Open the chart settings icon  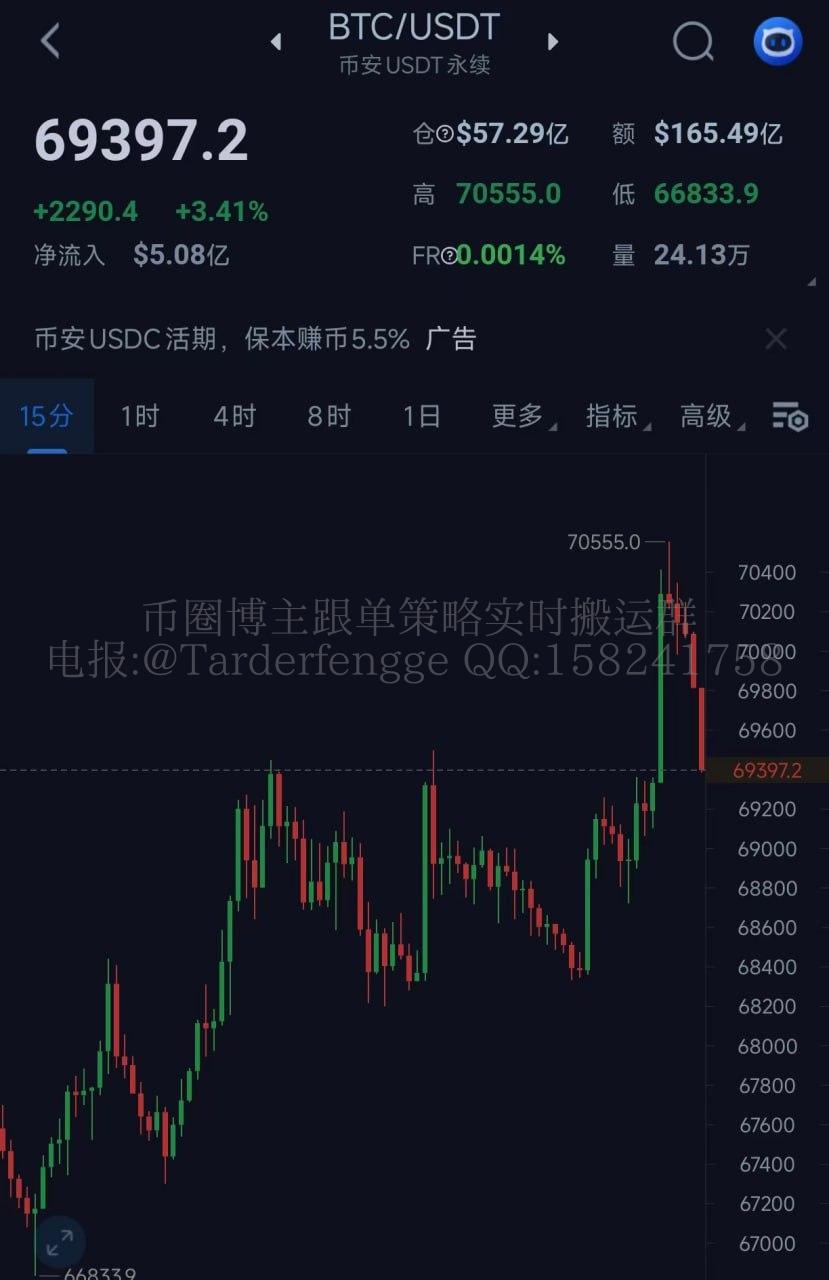coord(789,416)
